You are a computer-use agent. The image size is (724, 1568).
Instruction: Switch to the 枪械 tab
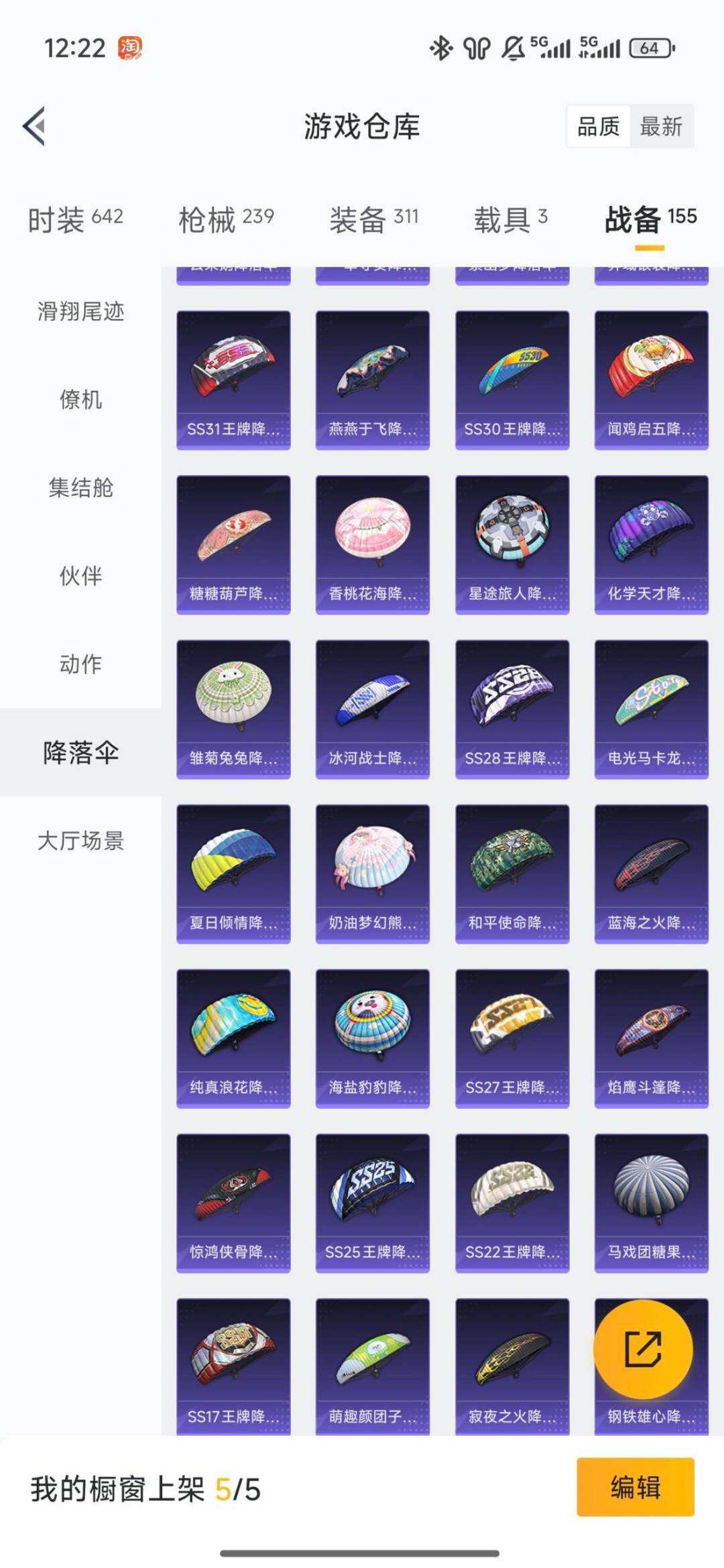225,217
